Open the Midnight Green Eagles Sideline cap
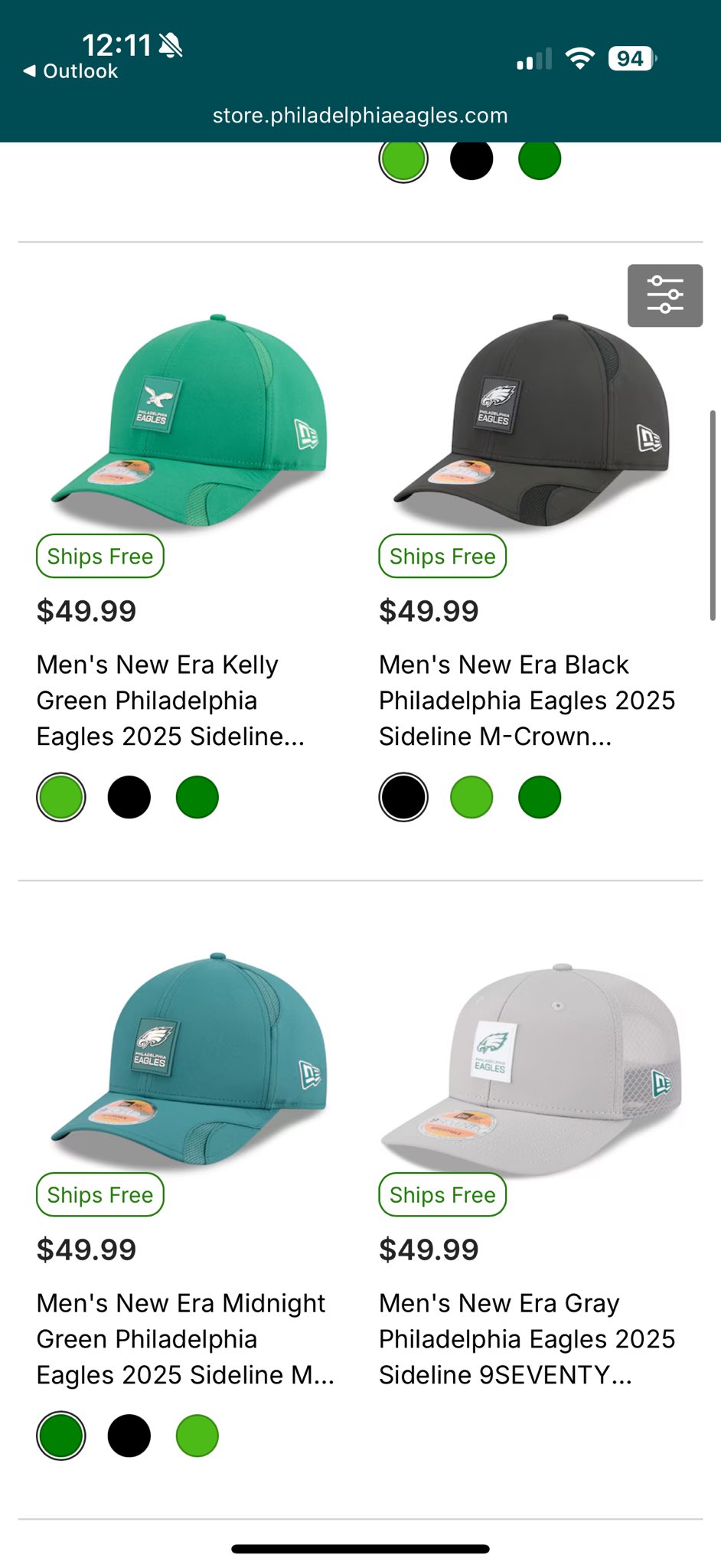The width and height of the screenshot is (721, 1568). pos(189,1060)
